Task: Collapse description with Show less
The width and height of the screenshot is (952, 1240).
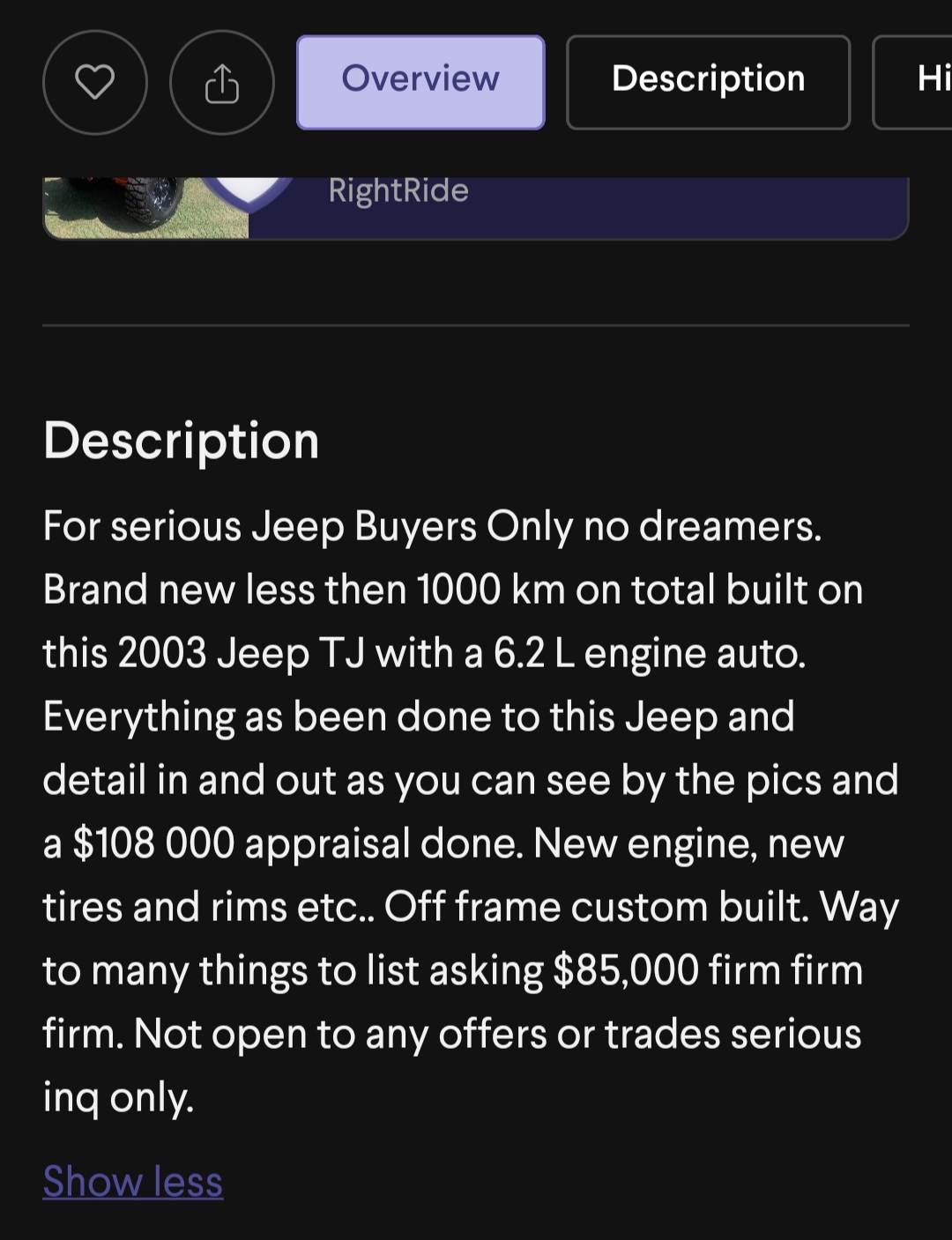Action: point(133,1181)
